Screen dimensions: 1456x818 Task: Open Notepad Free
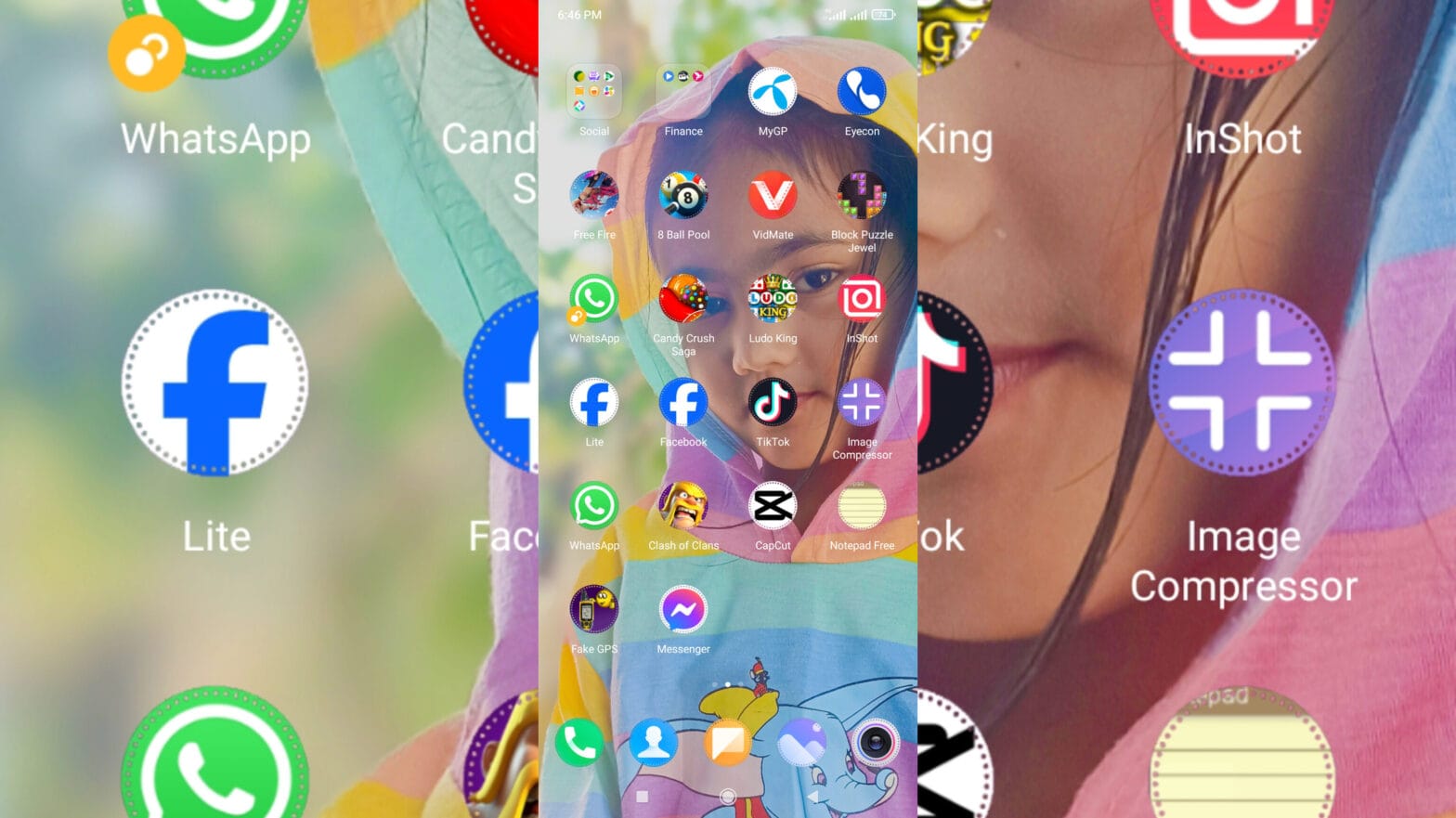pos(862,507)
